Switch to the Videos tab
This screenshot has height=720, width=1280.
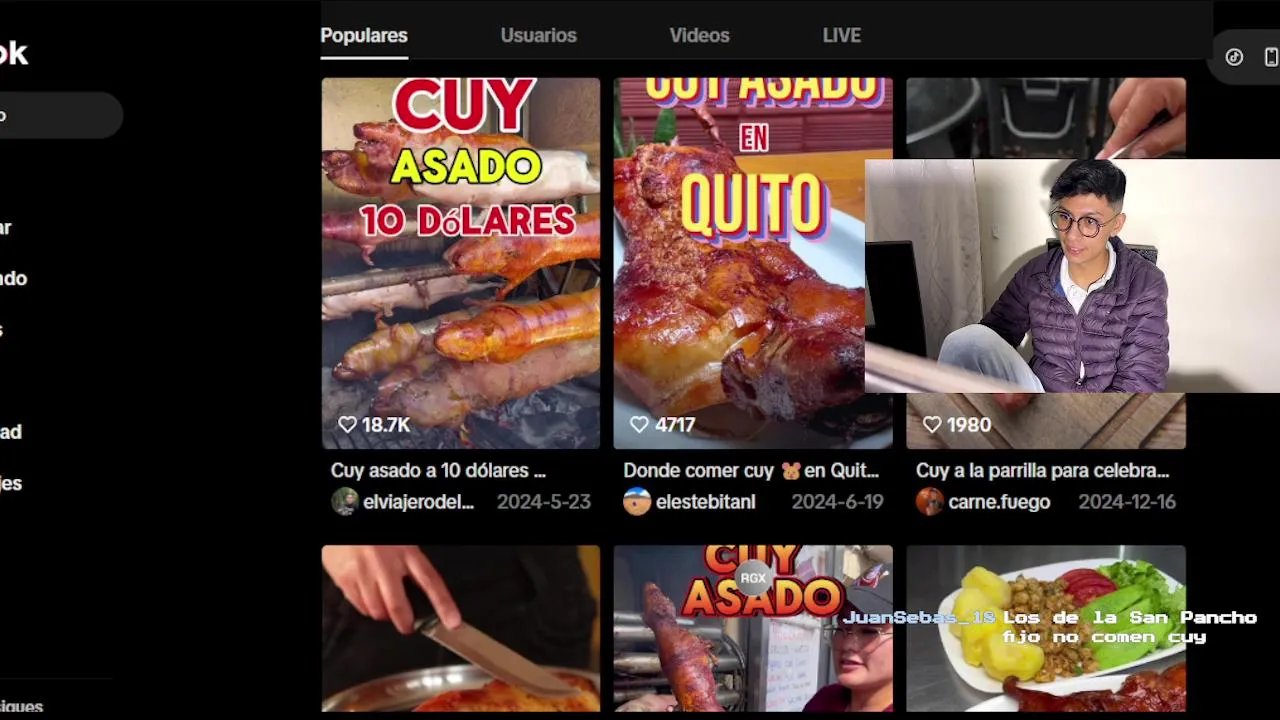(699, 35)
